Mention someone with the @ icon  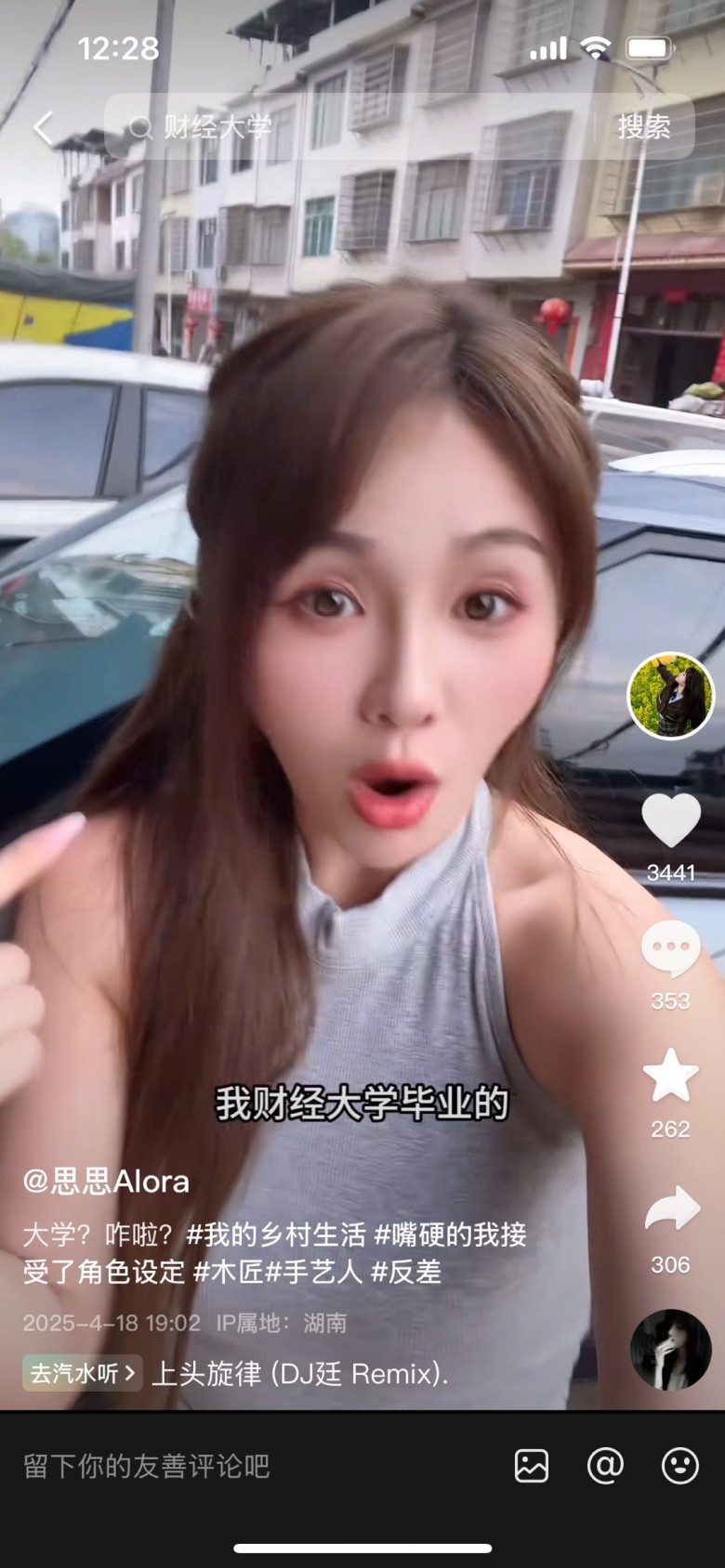605,1466
